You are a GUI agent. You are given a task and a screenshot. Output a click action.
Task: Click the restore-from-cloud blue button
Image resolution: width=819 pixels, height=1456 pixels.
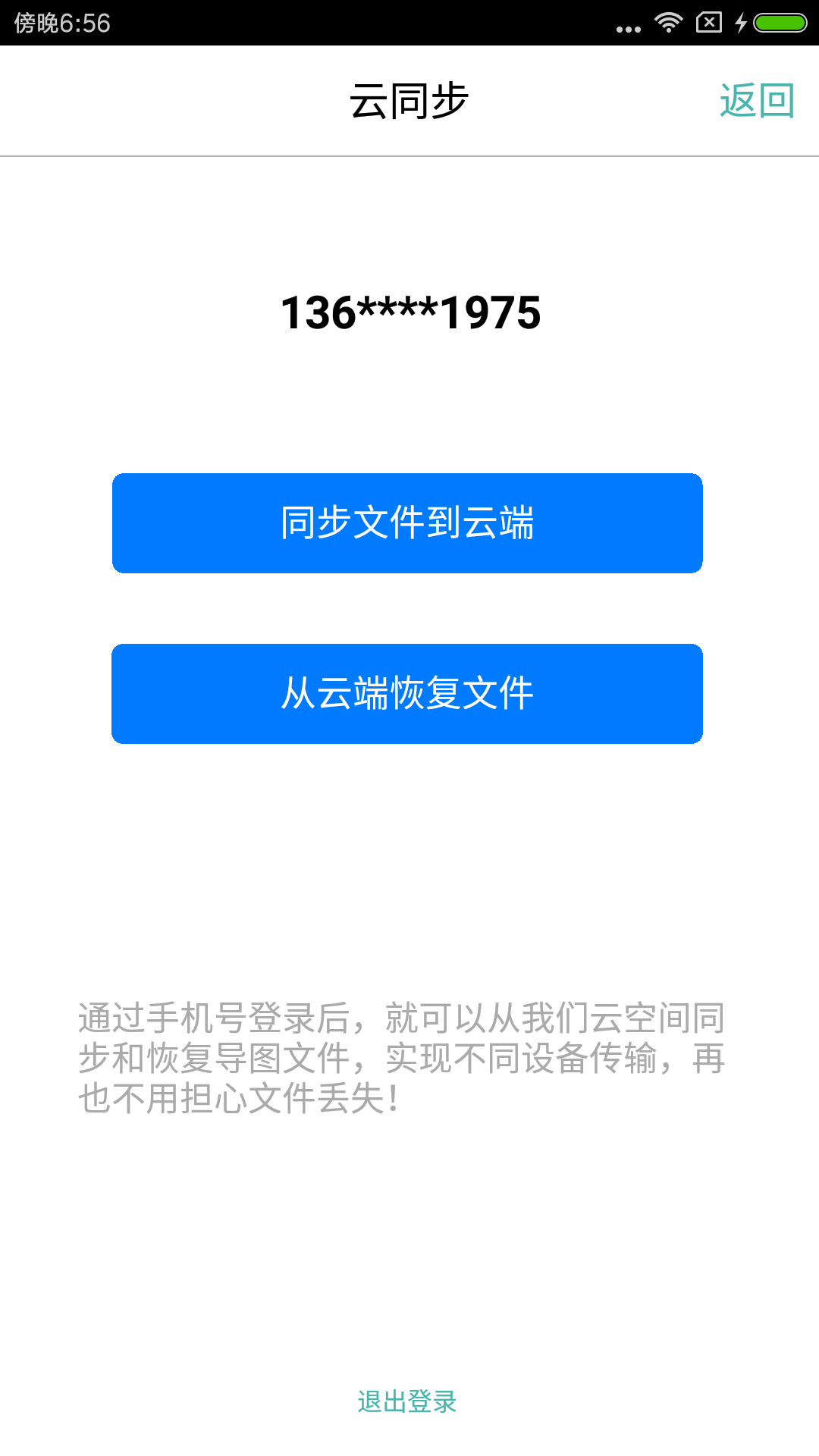(x=408, y=693)
